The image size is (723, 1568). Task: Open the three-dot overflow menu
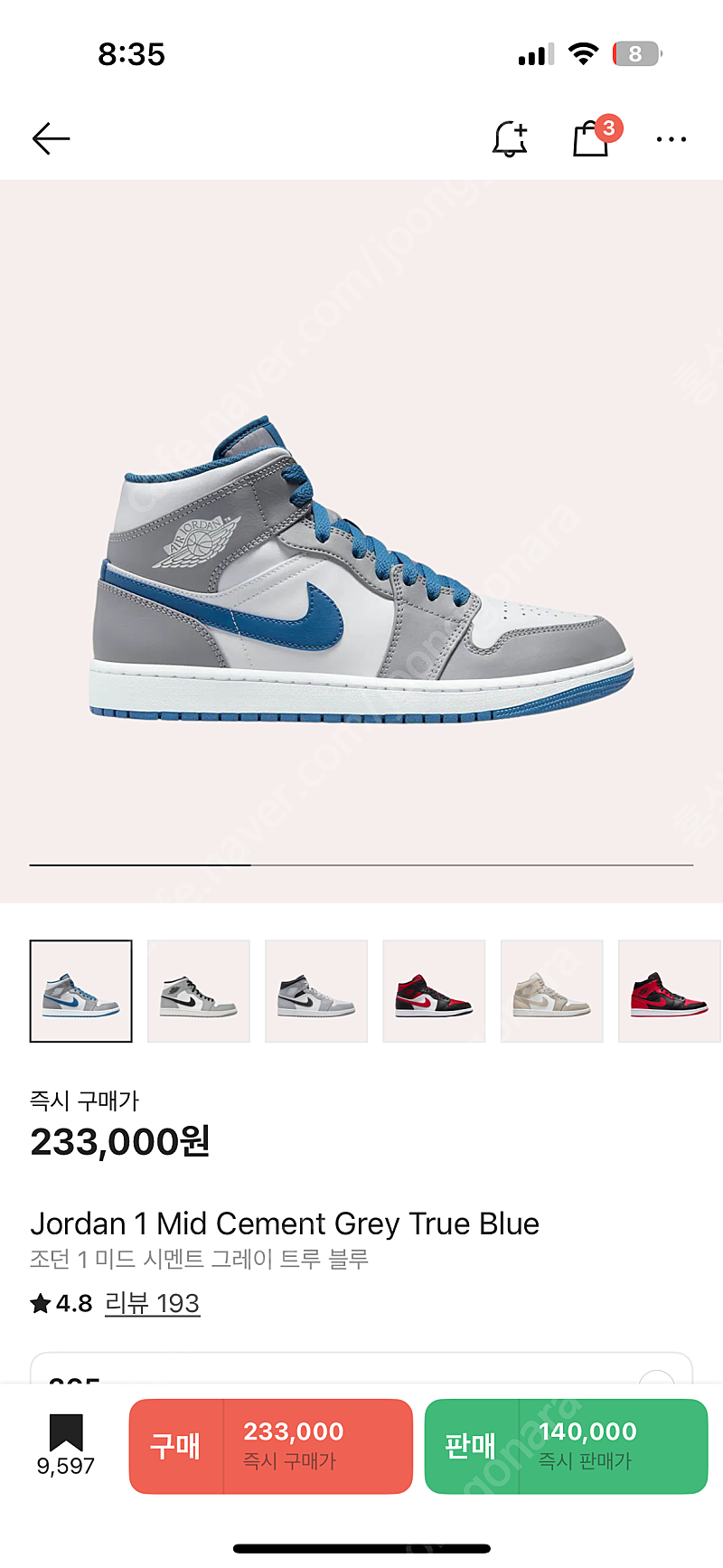pyautogui.click(x=671, y=139)
